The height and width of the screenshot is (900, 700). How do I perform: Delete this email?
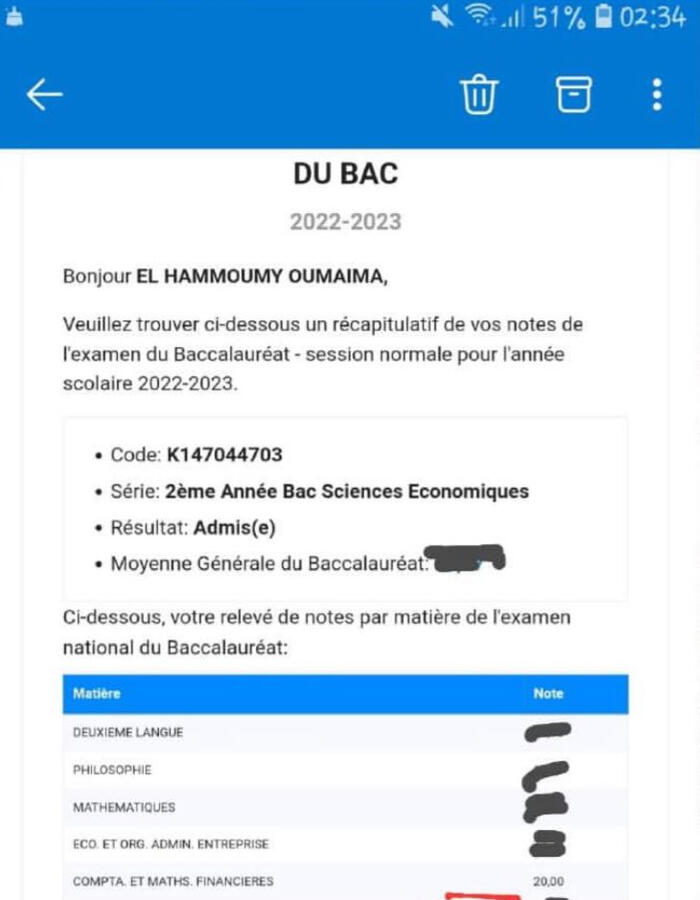coord(479,95)
